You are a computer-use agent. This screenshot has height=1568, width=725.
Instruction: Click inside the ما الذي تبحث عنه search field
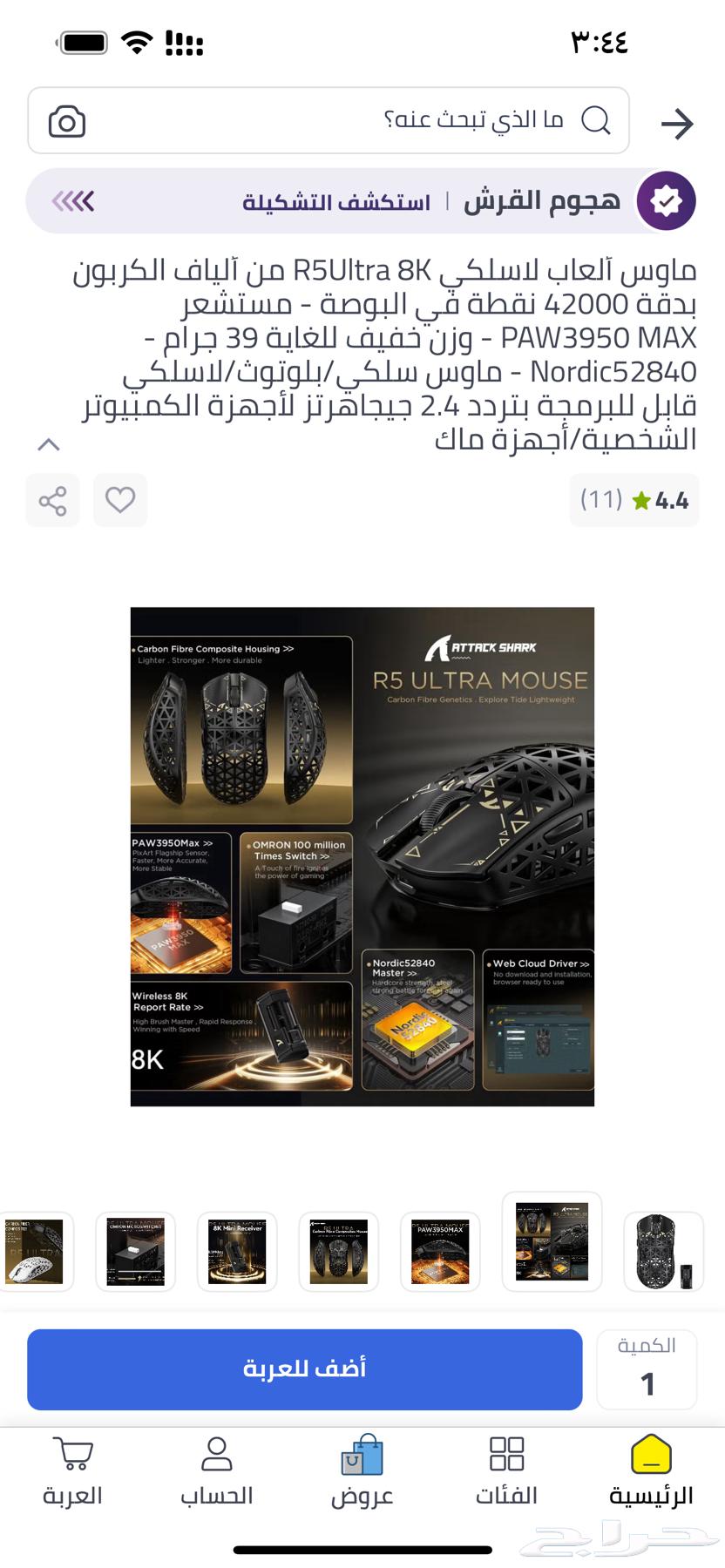click(x=392, y=121)
